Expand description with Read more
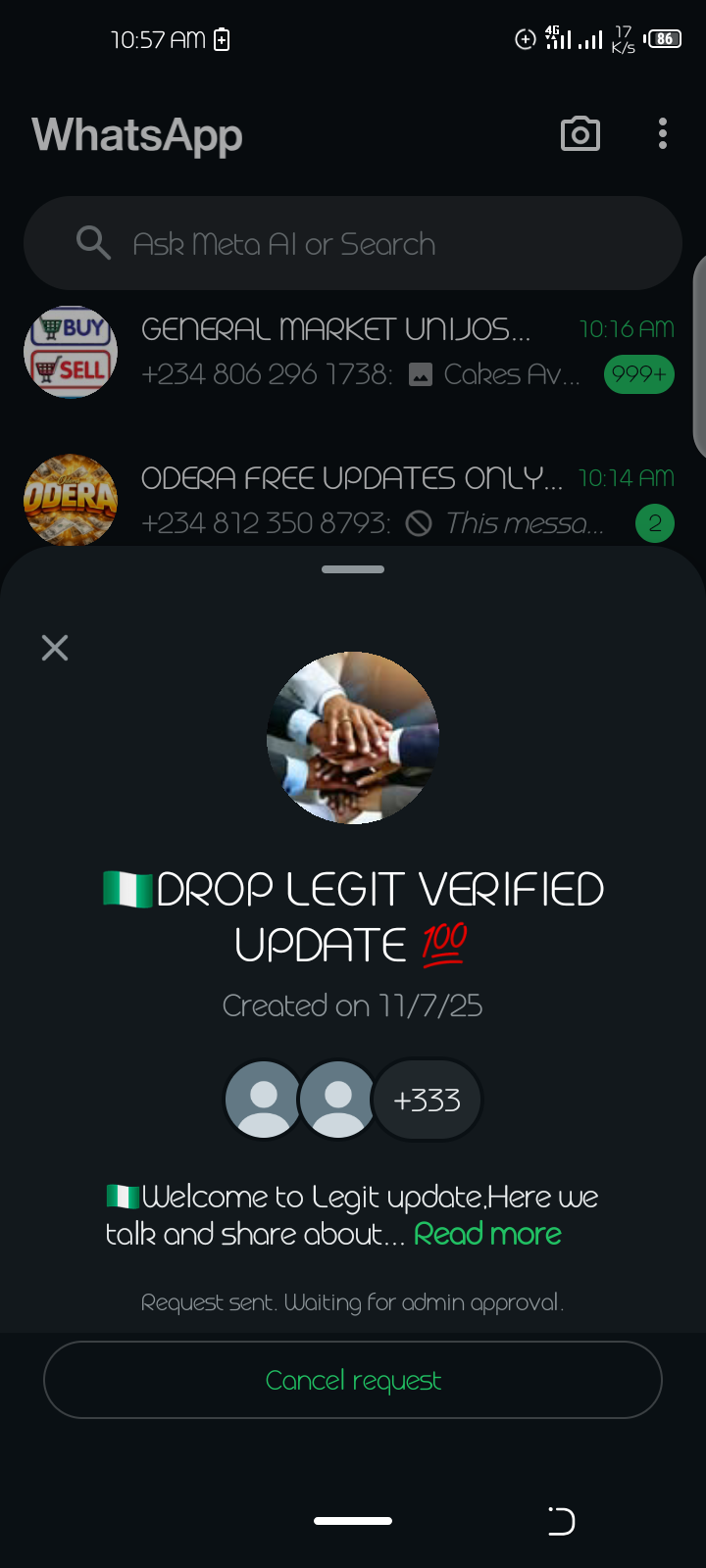This screenshot has width=706, height=1568. (487, 1234)
